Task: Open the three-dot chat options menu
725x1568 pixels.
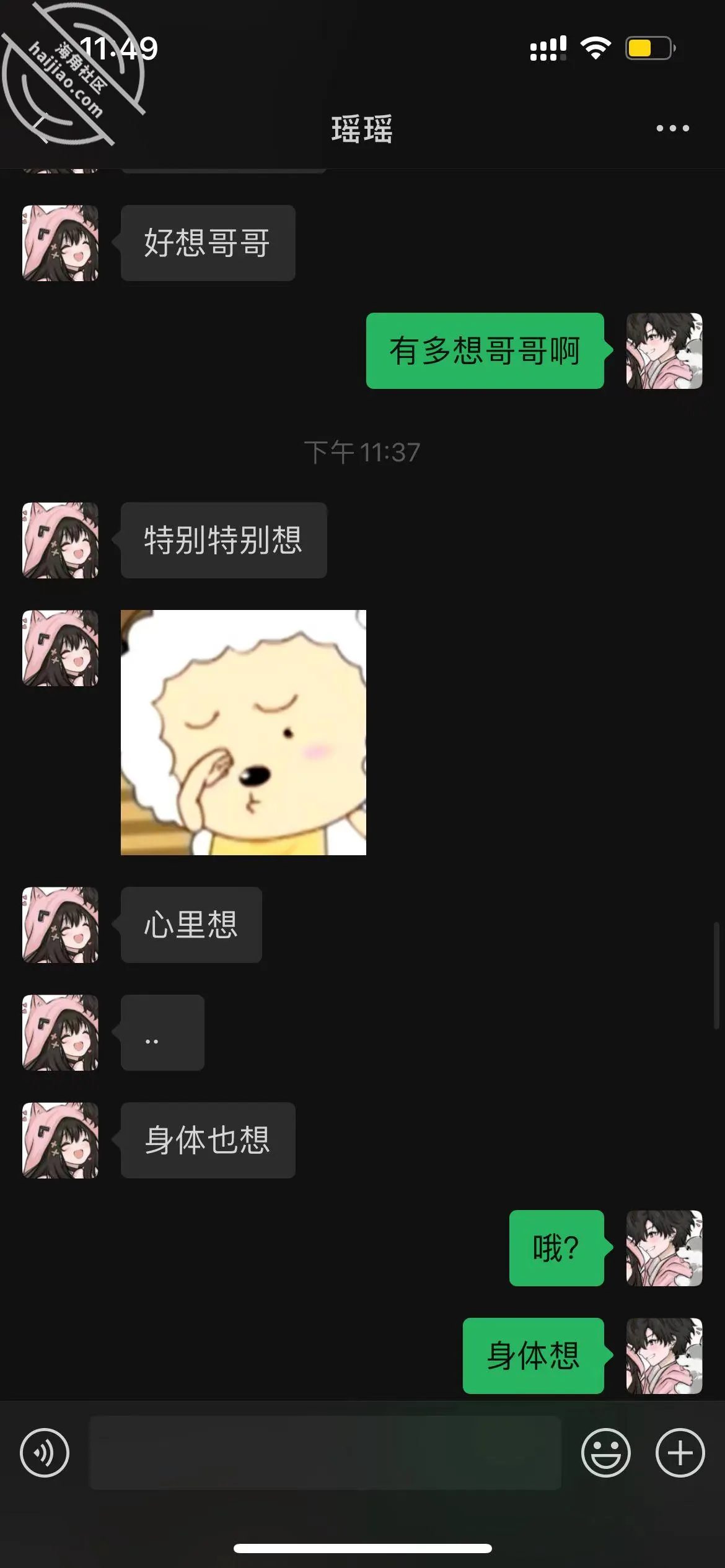Action: point(672,128)
